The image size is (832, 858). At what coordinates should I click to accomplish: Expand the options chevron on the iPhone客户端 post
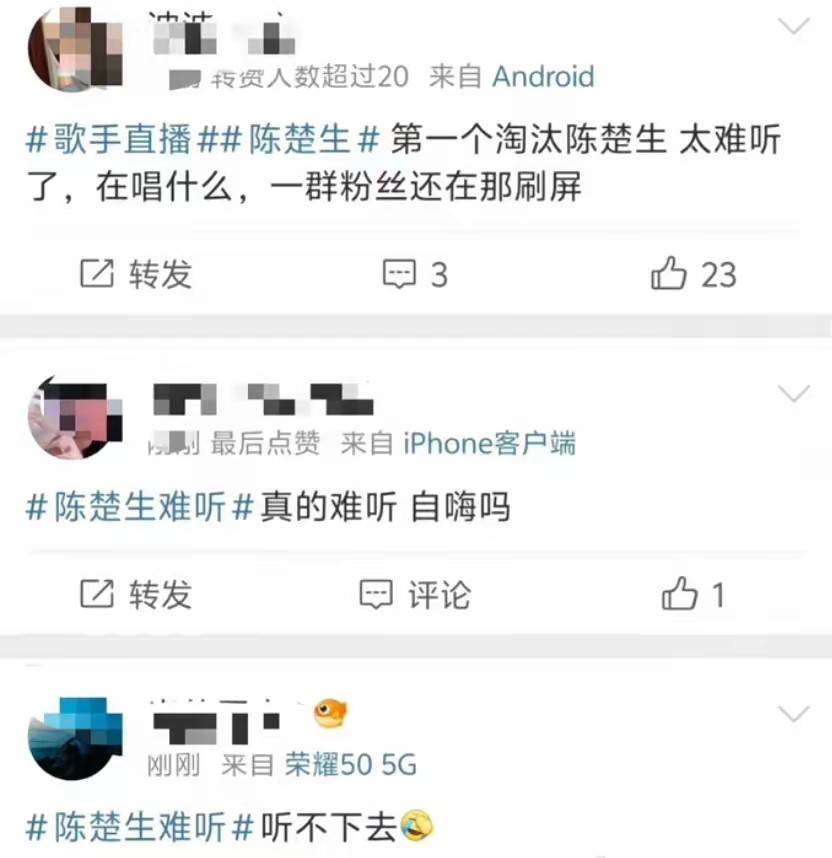tap(793, 393)
